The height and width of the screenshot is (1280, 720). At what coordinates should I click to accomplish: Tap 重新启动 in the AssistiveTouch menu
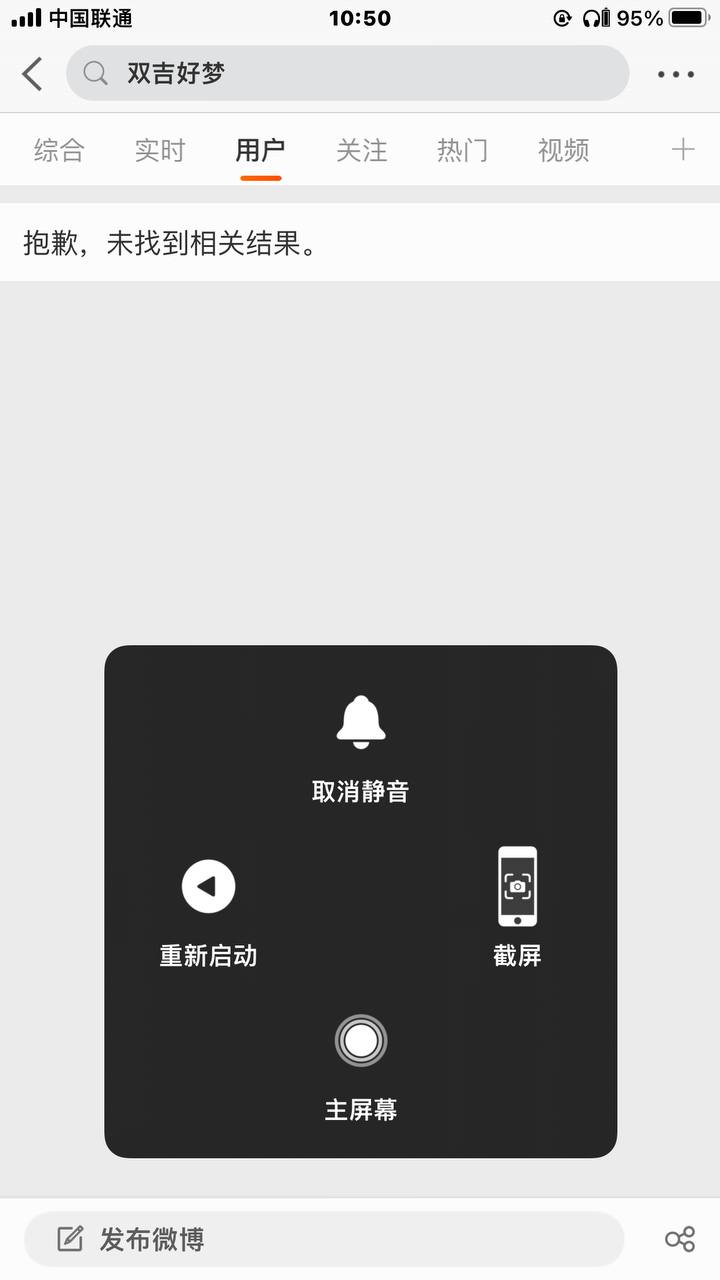coord(208,910)
